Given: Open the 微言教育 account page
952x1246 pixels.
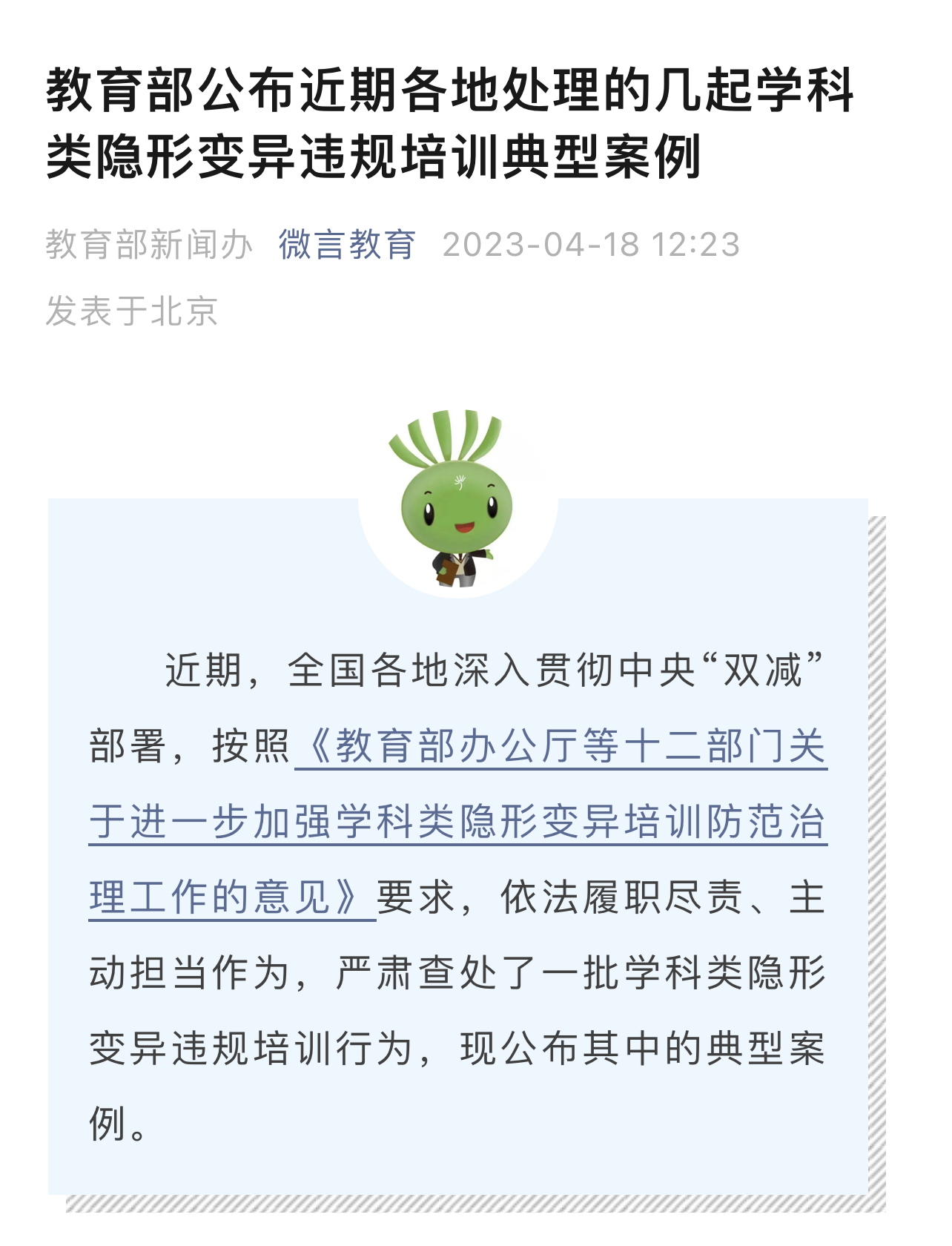Looking at the screenshot, I should click(x=347, y=245).
